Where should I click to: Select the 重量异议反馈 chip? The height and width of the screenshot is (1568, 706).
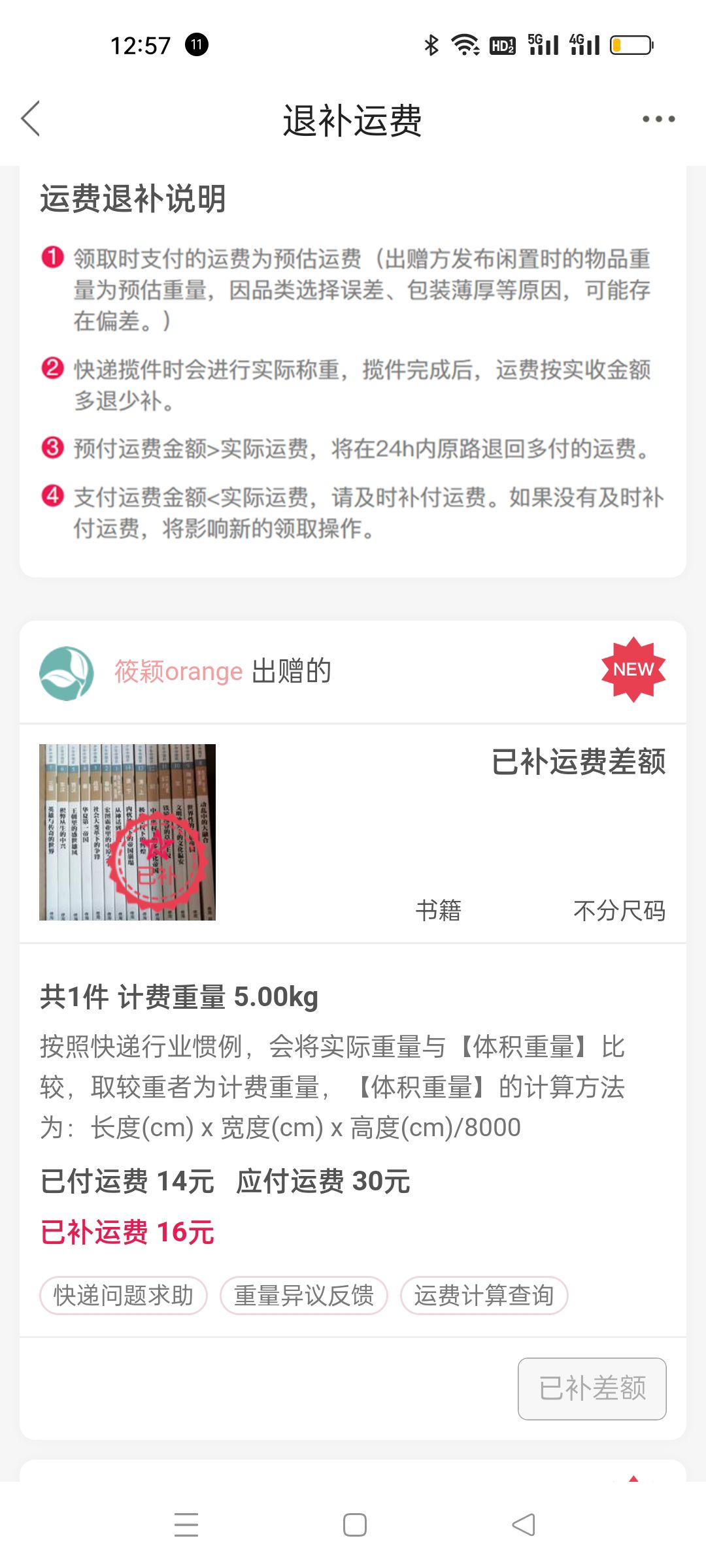click(x=304, y=1296)
